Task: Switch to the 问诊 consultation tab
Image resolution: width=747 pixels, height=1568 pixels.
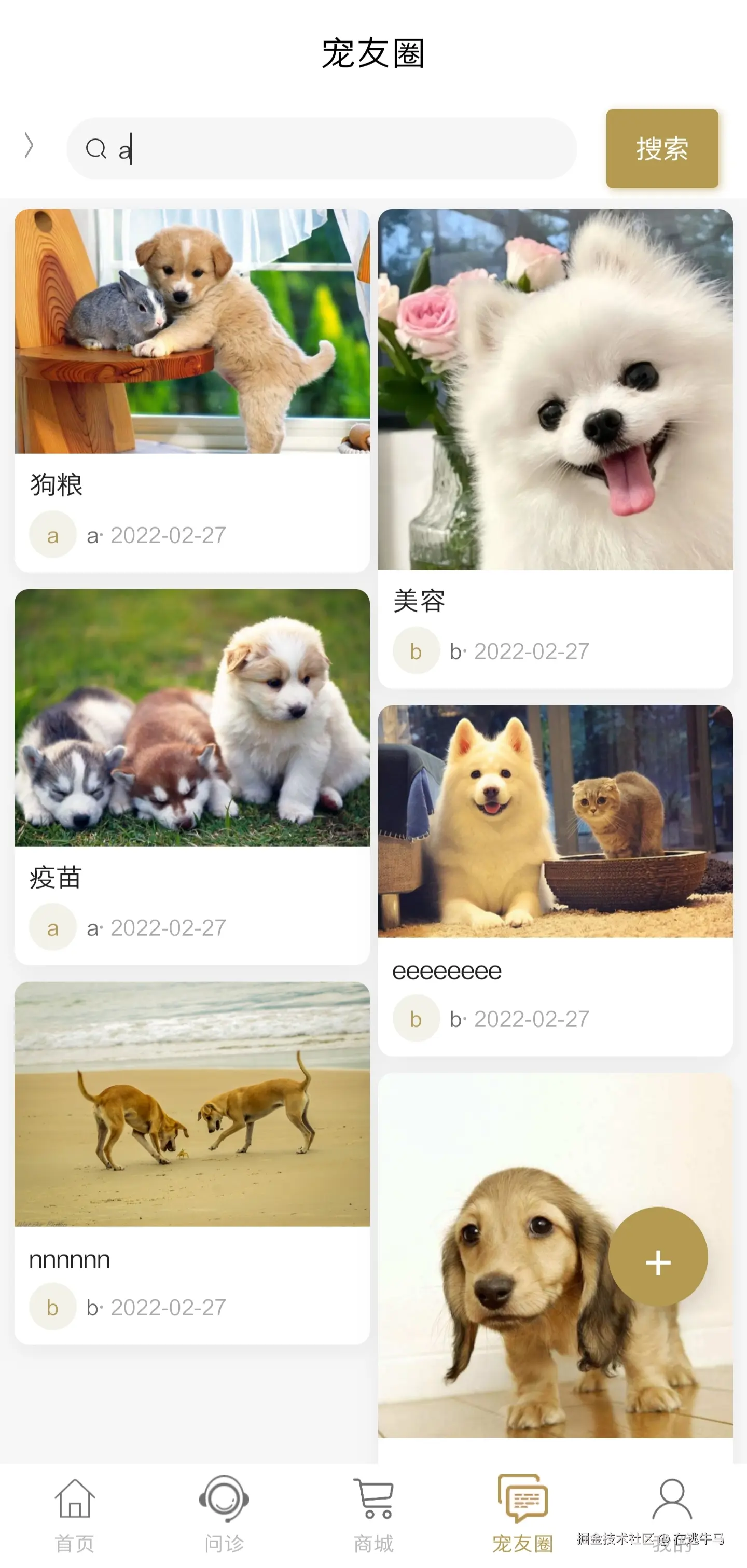Action: [x=224, y=1514]
